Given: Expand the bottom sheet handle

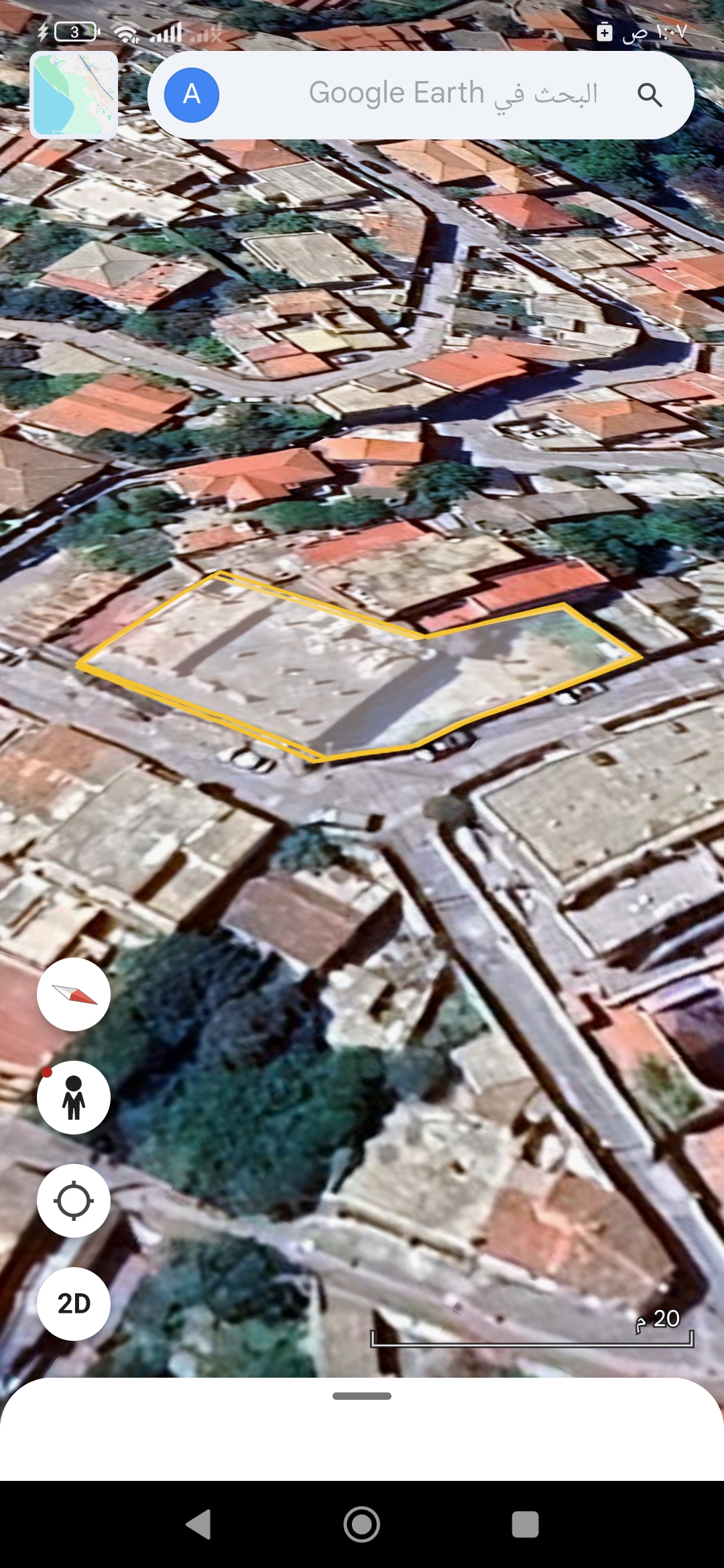Looking at the screenshot, I should coord(362,1396).
